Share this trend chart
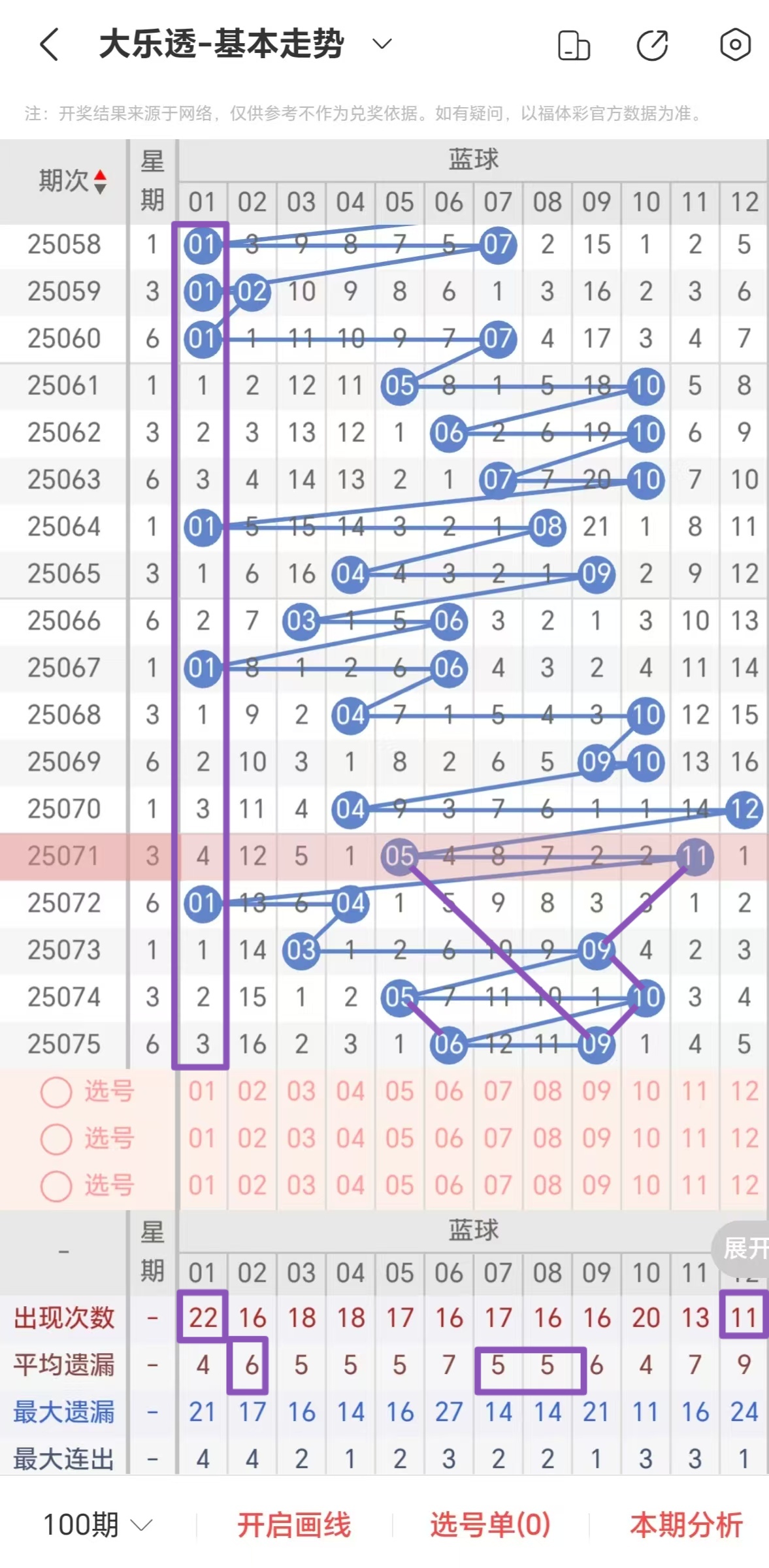Image resolution: width=769 pixels, height=1568 pixels. (653, 45)
